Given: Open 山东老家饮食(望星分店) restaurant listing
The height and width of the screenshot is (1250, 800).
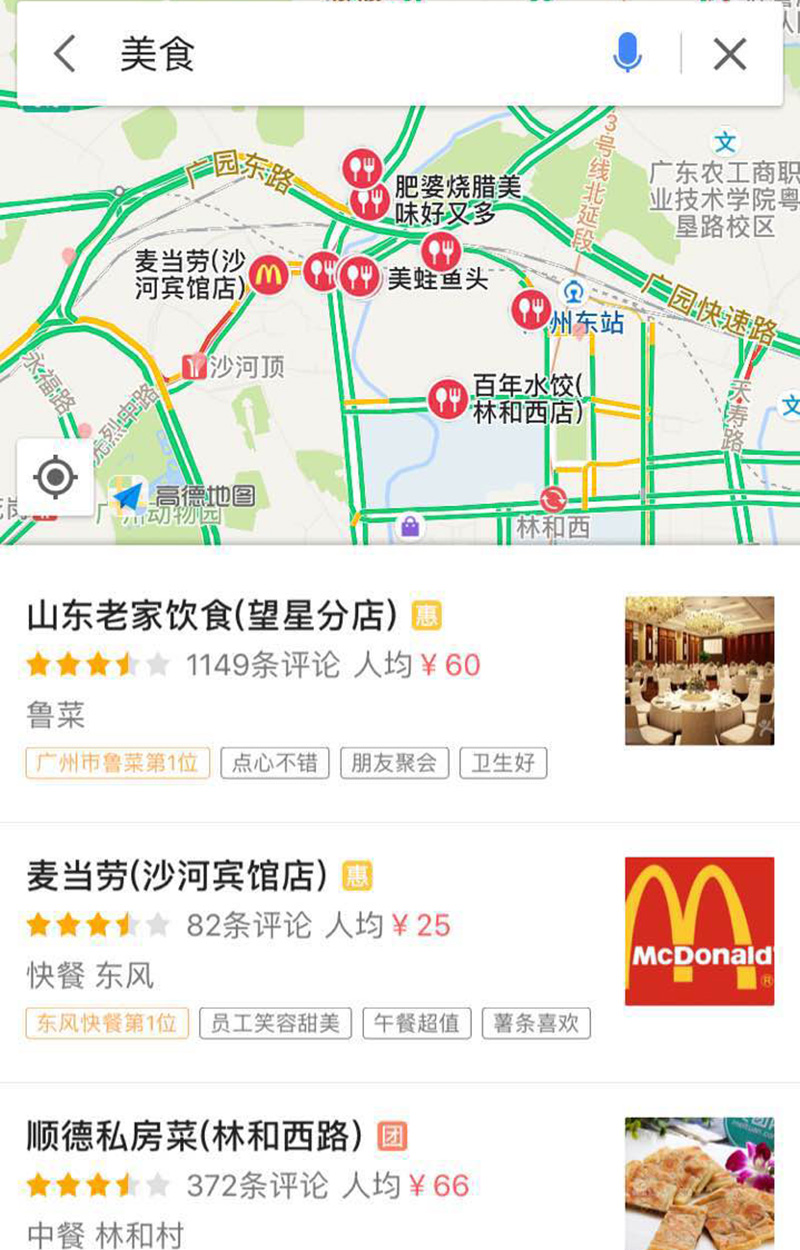Looking at the screenshot, I should [212, 614].
